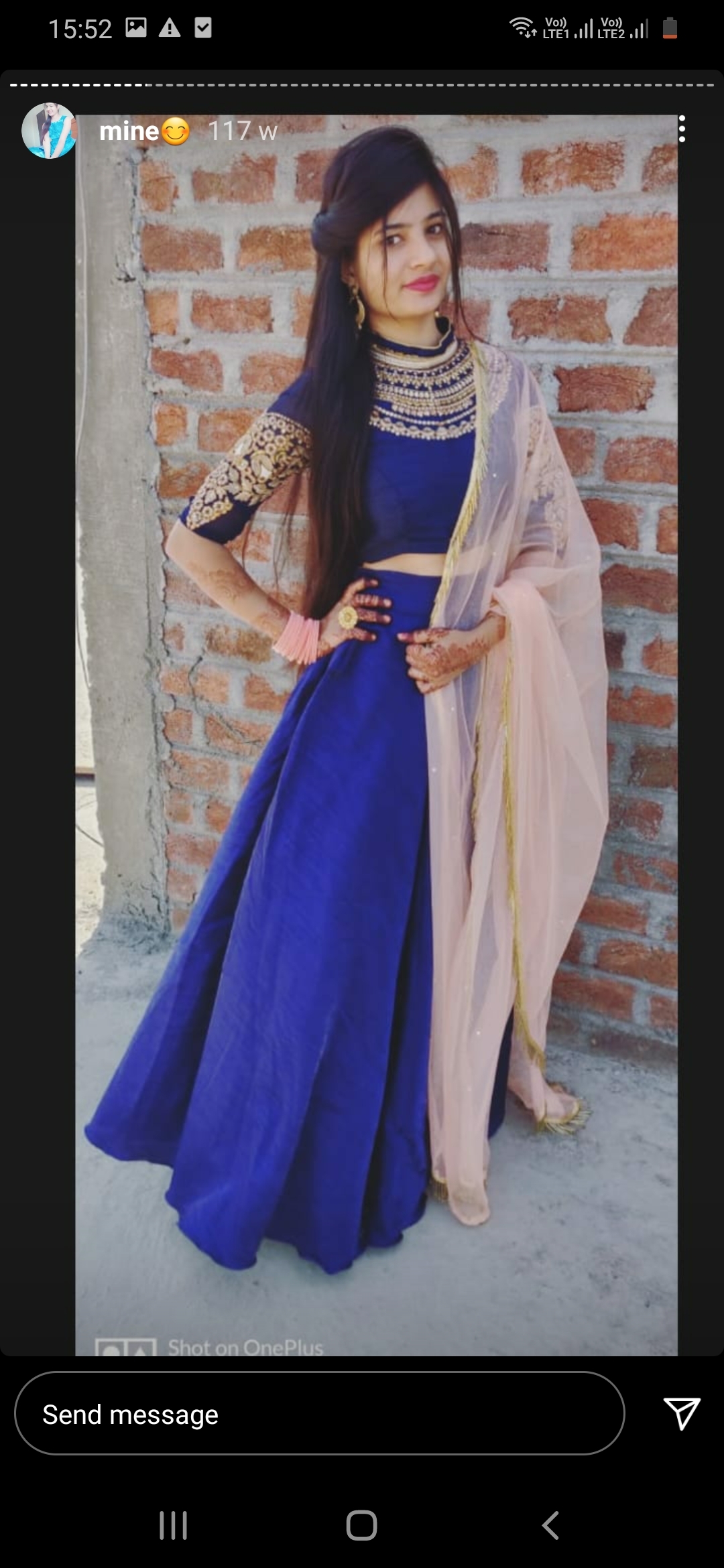
Task: Open the recent apps view
Action: (x=173, y=1525)
